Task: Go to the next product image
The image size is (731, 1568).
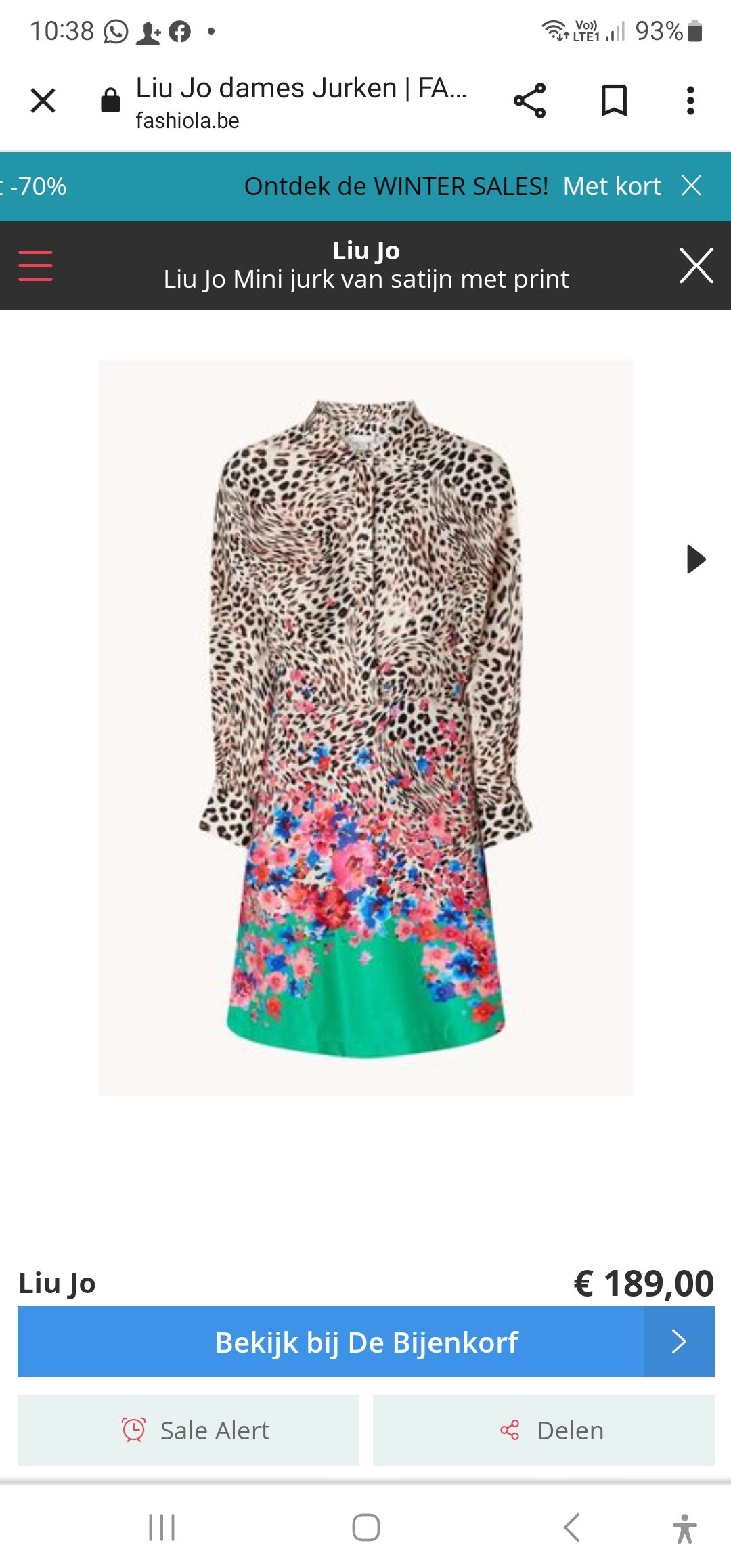Action: pos(695,559)
